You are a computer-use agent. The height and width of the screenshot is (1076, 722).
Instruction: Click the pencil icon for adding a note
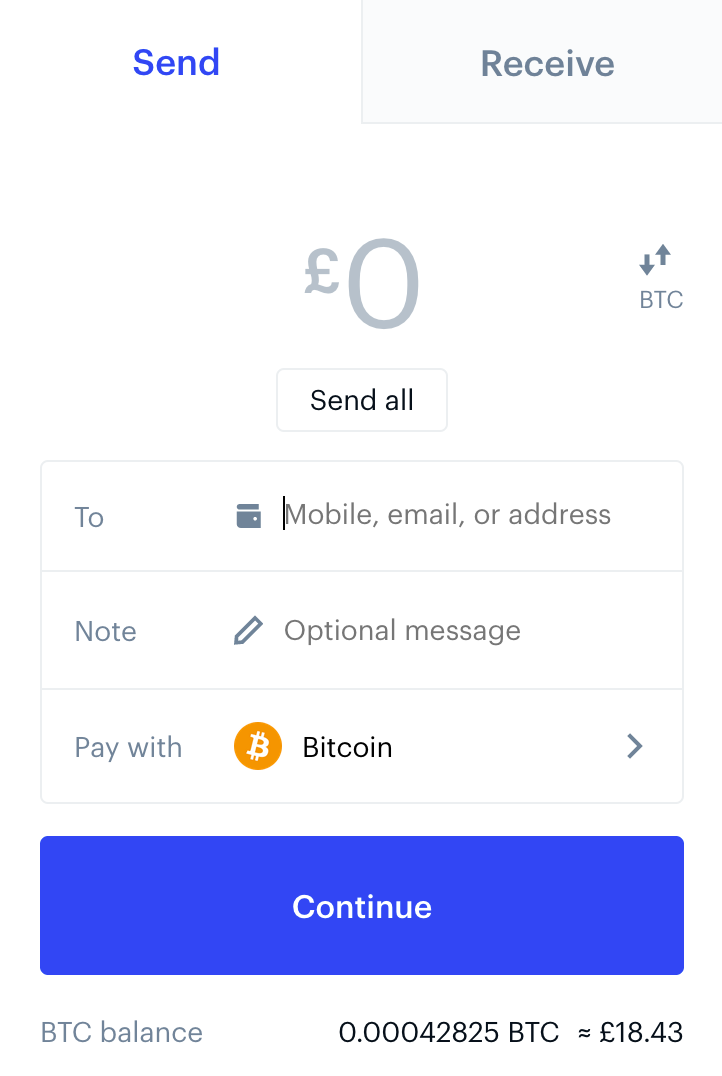(248, 630)
